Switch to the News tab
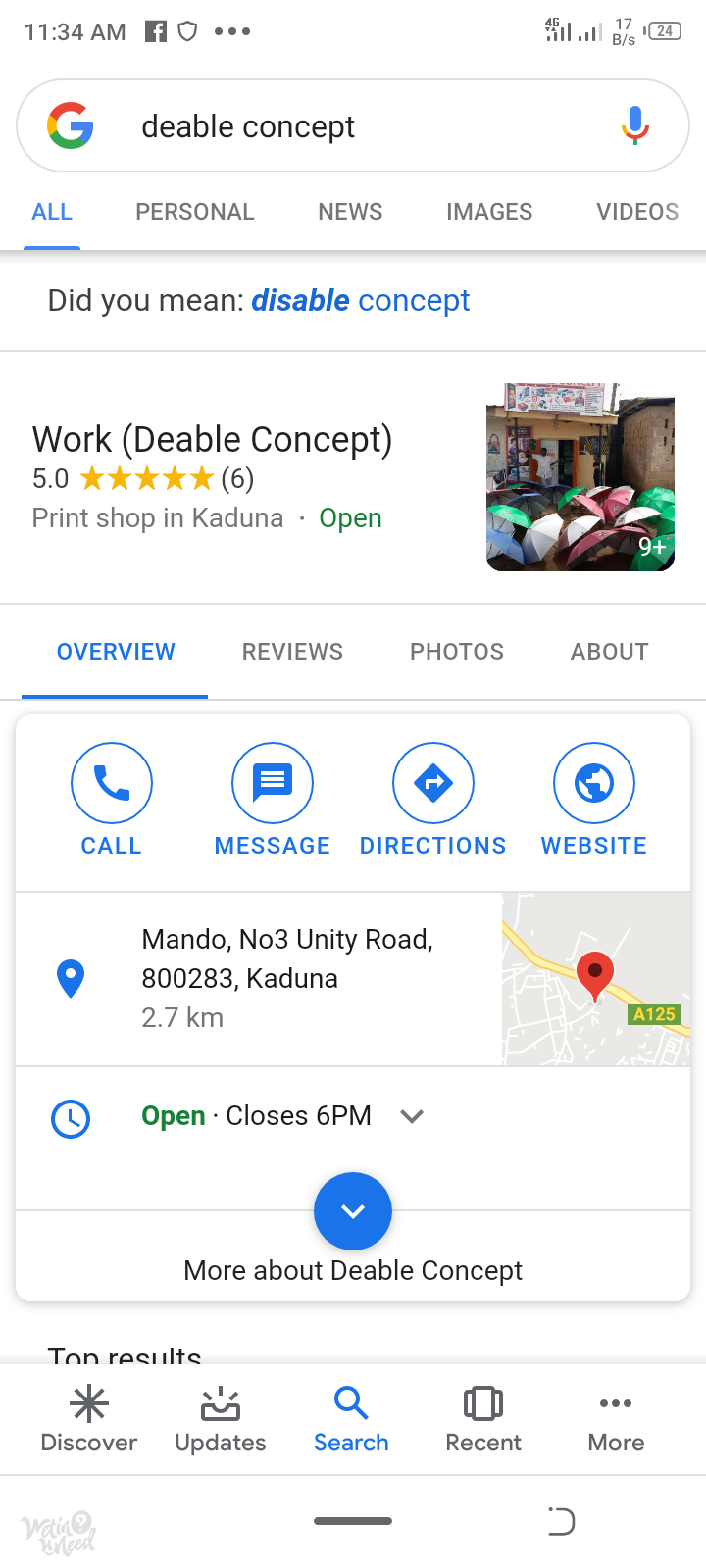Image resolution: width=706 pixels, height=1568 pixels. [x=350, y=212]
